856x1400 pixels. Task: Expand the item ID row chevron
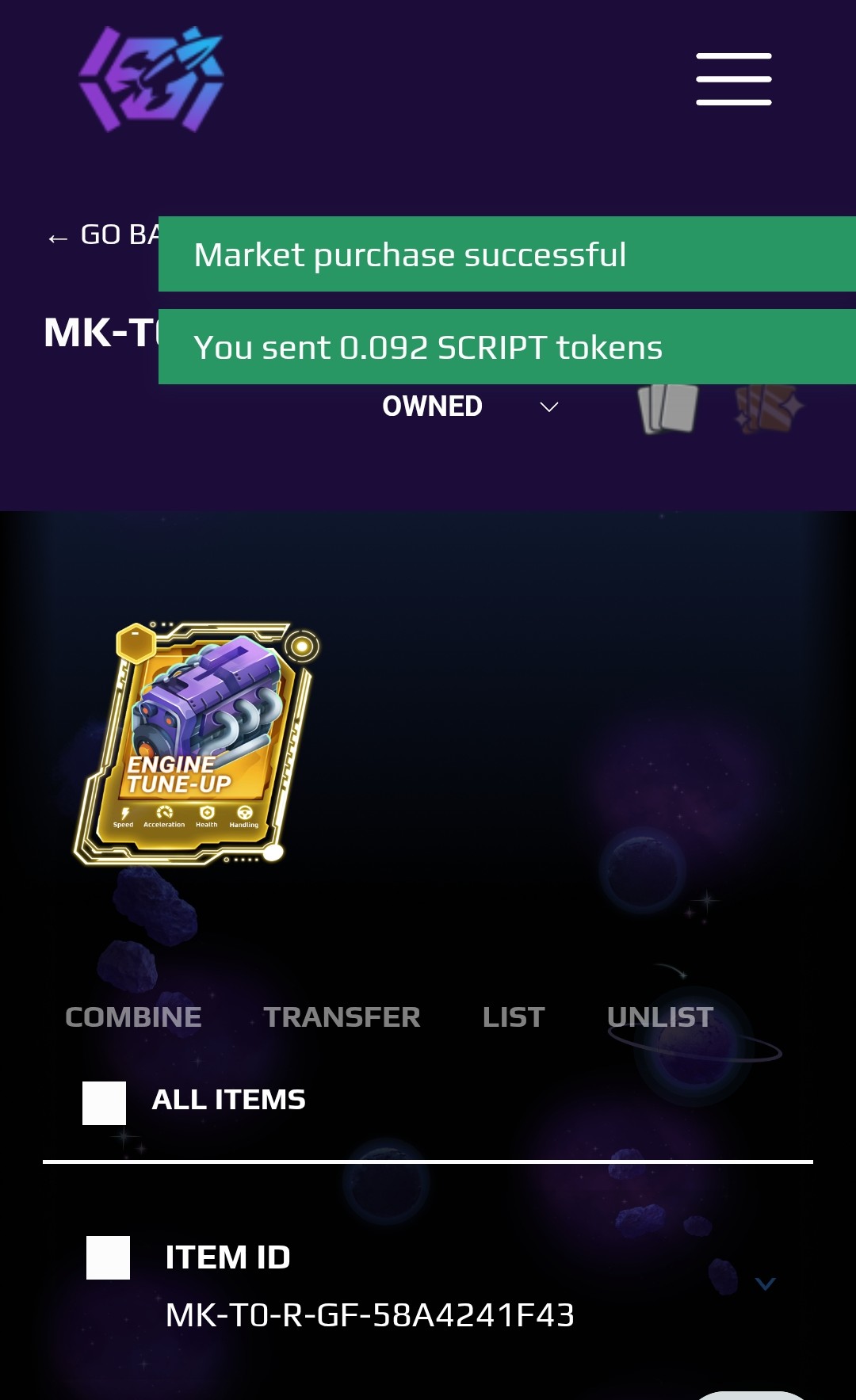tap(765, 1284)
